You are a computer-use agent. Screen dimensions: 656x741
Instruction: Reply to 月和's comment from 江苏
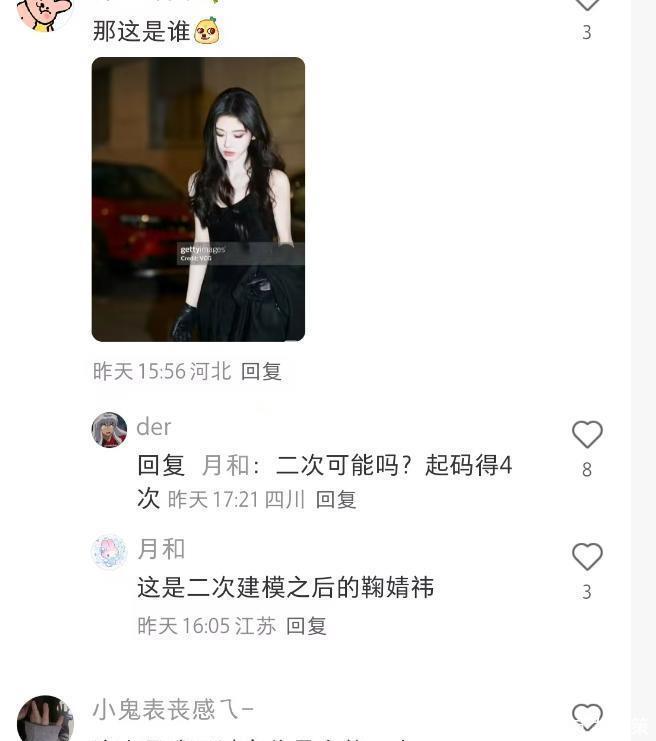point(306,626)
